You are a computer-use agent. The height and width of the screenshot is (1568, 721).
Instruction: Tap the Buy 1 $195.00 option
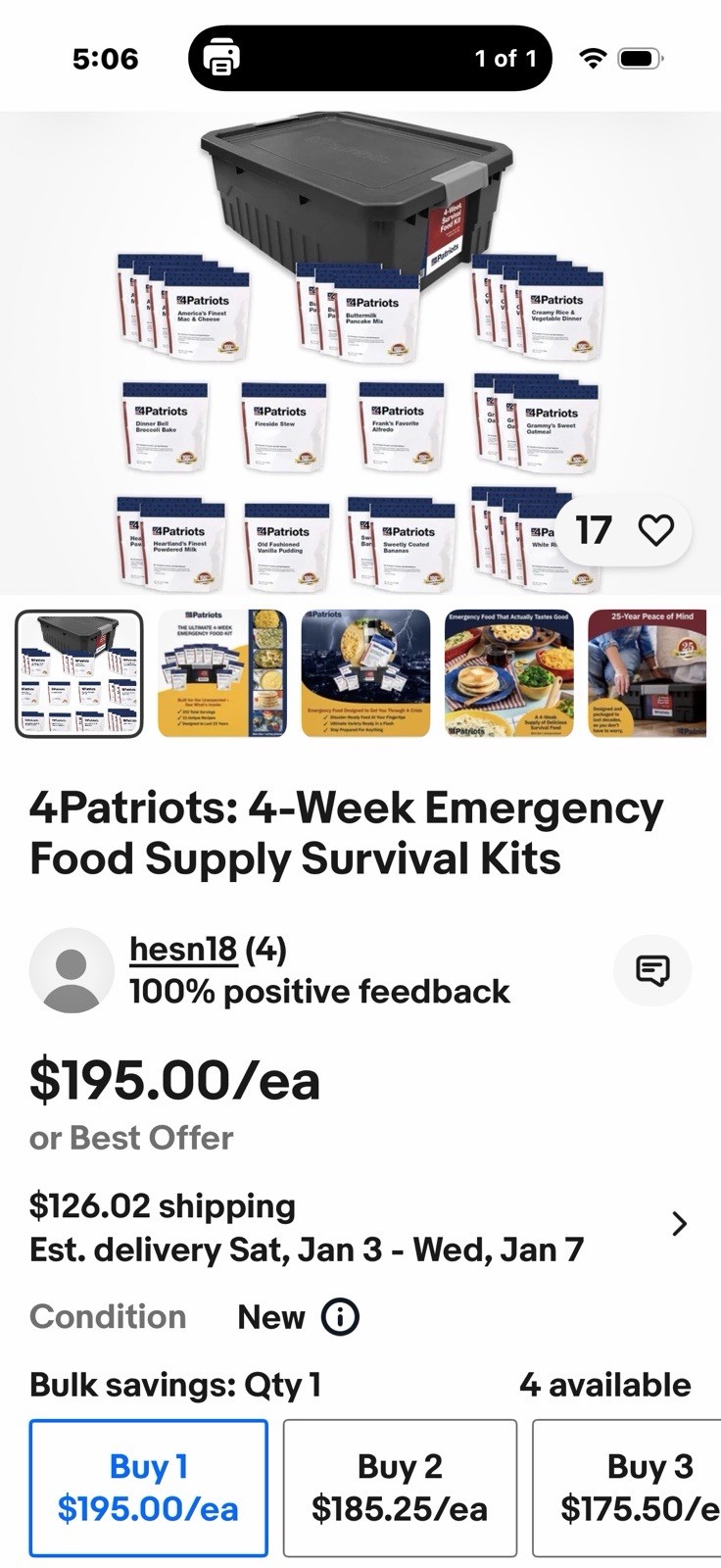149,1488
